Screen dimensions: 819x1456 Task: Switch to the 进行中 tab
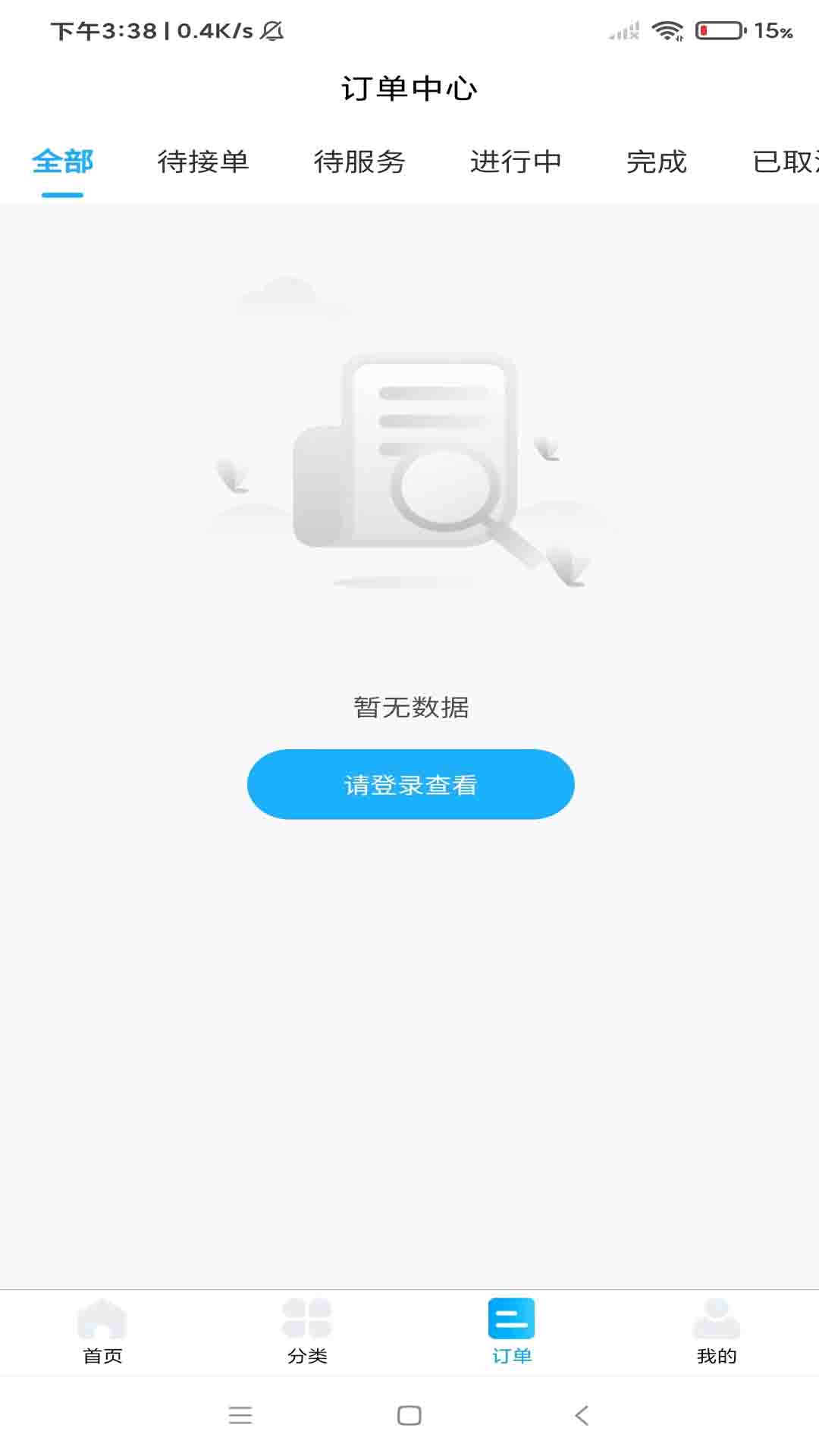[x=516, y=162]
